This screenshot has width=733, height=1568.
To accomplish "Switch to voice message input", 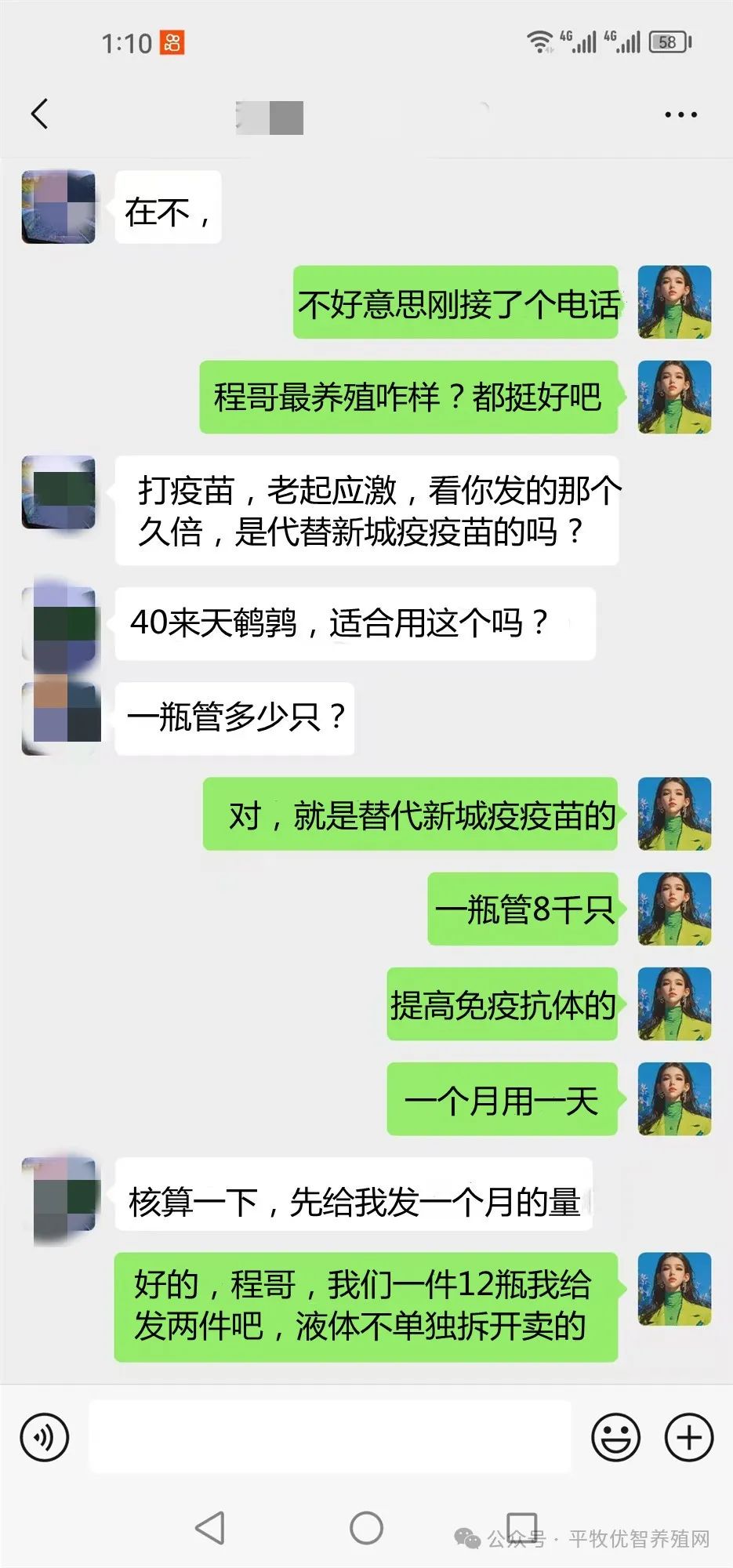I will point(45,1437).
